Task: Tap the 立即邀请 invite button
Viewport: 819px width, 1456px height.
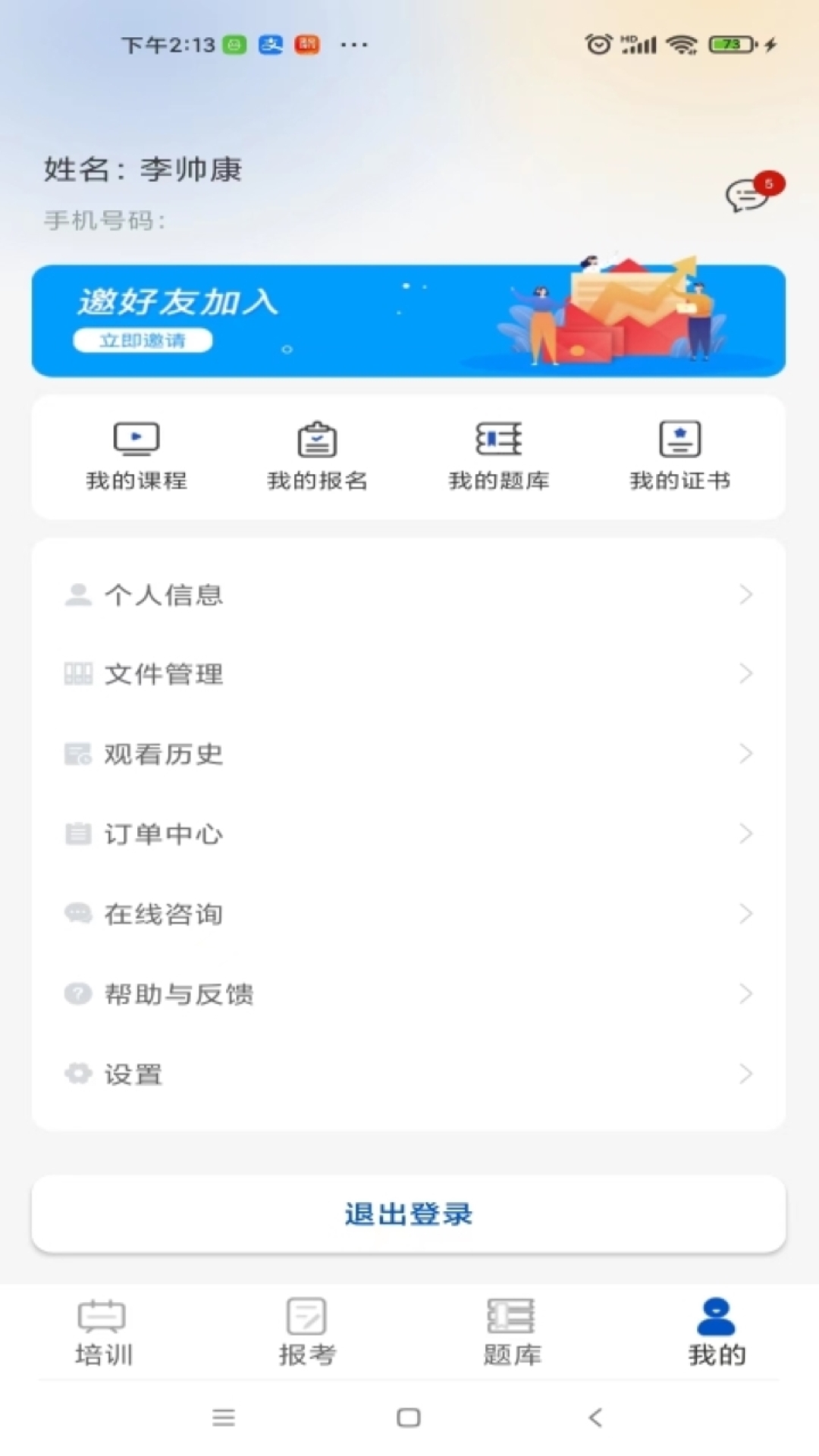Action: tap(143, 340)
